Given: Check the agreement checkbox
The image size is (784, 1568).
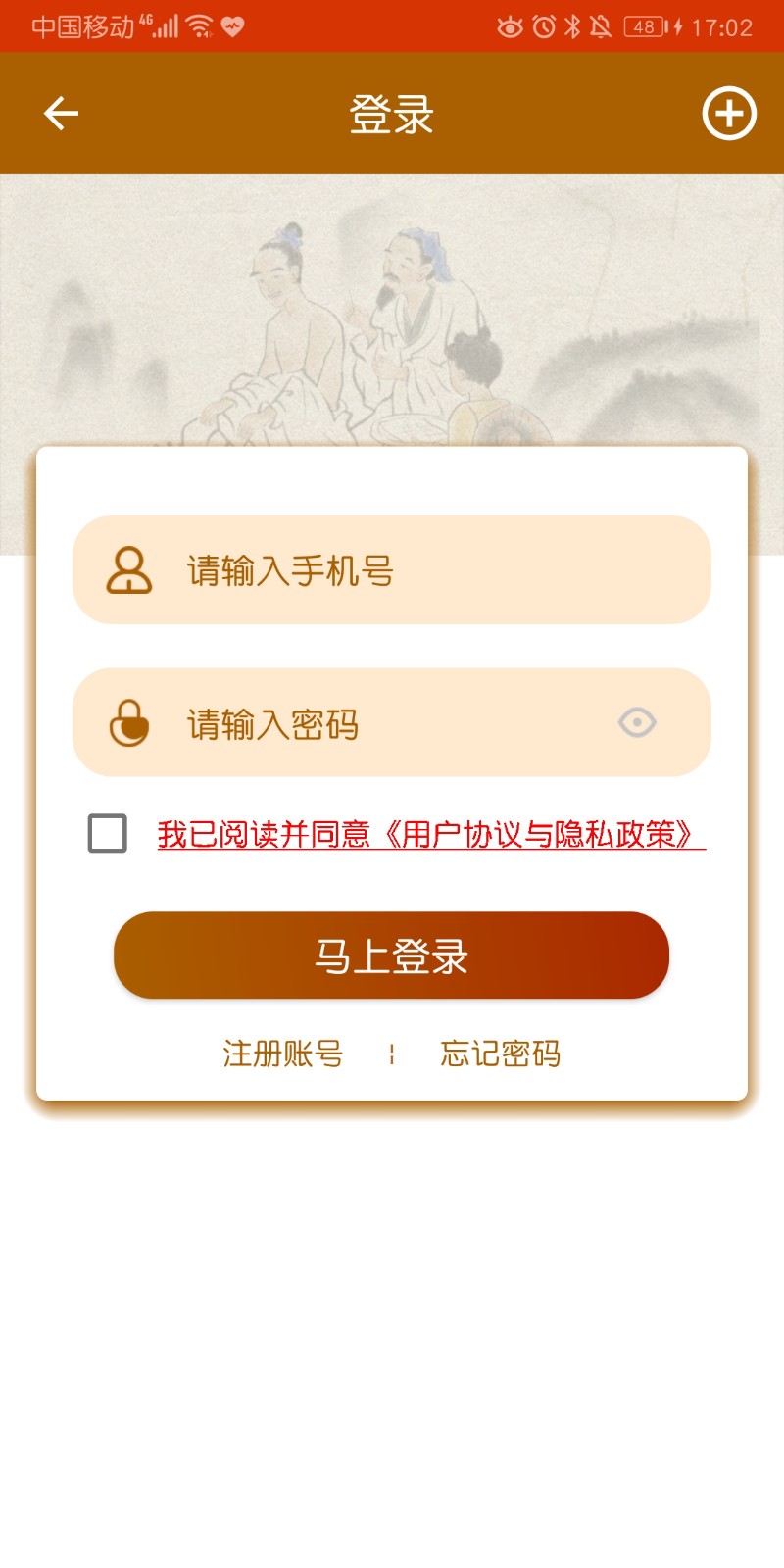Looking at the screenshot, I should (108, 833).
